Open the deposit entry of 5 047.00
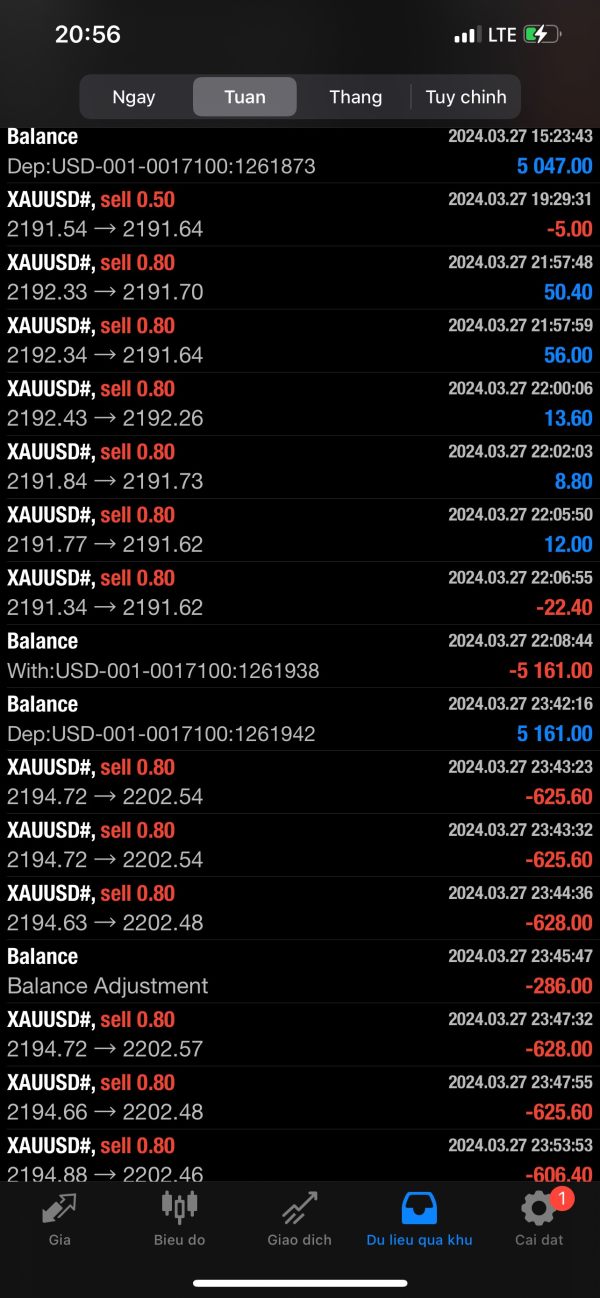Screen dimensions: 600x1298 (300, 152)
